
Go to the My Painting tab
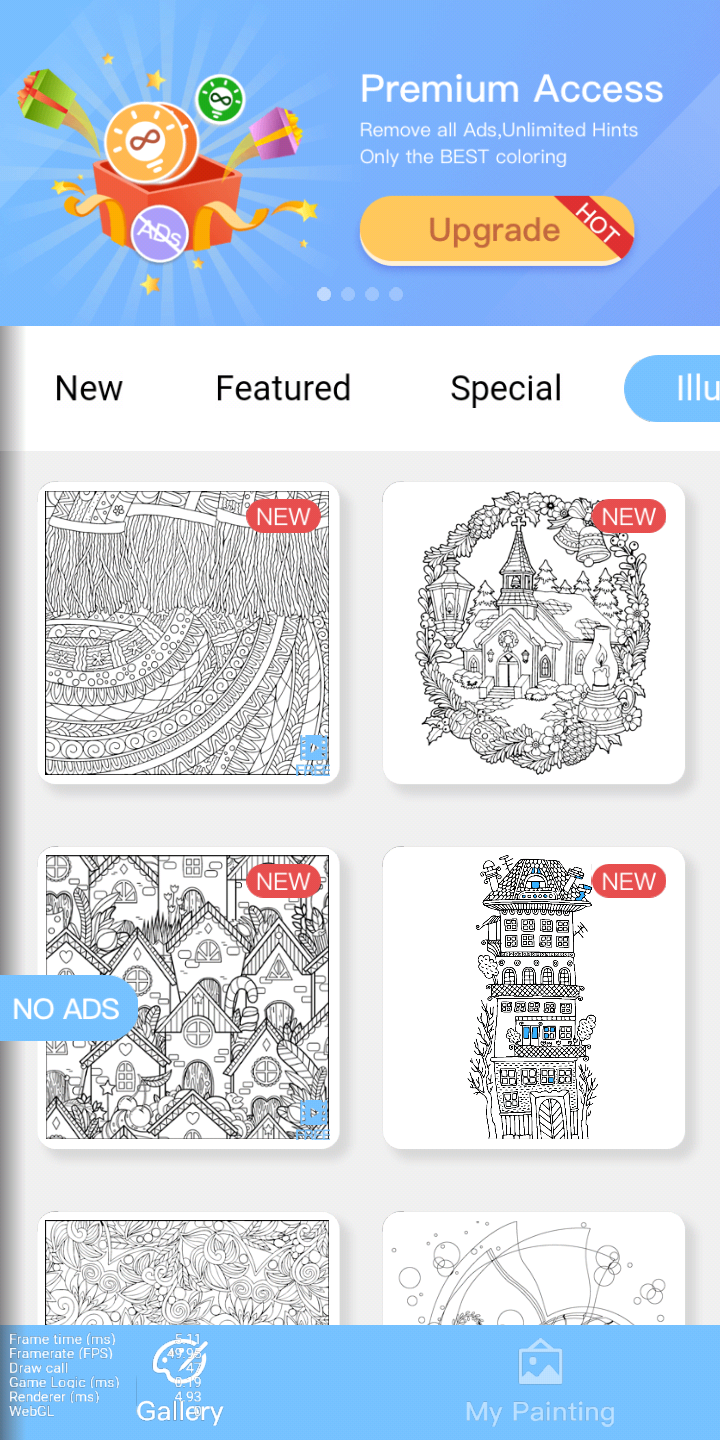540,1385
